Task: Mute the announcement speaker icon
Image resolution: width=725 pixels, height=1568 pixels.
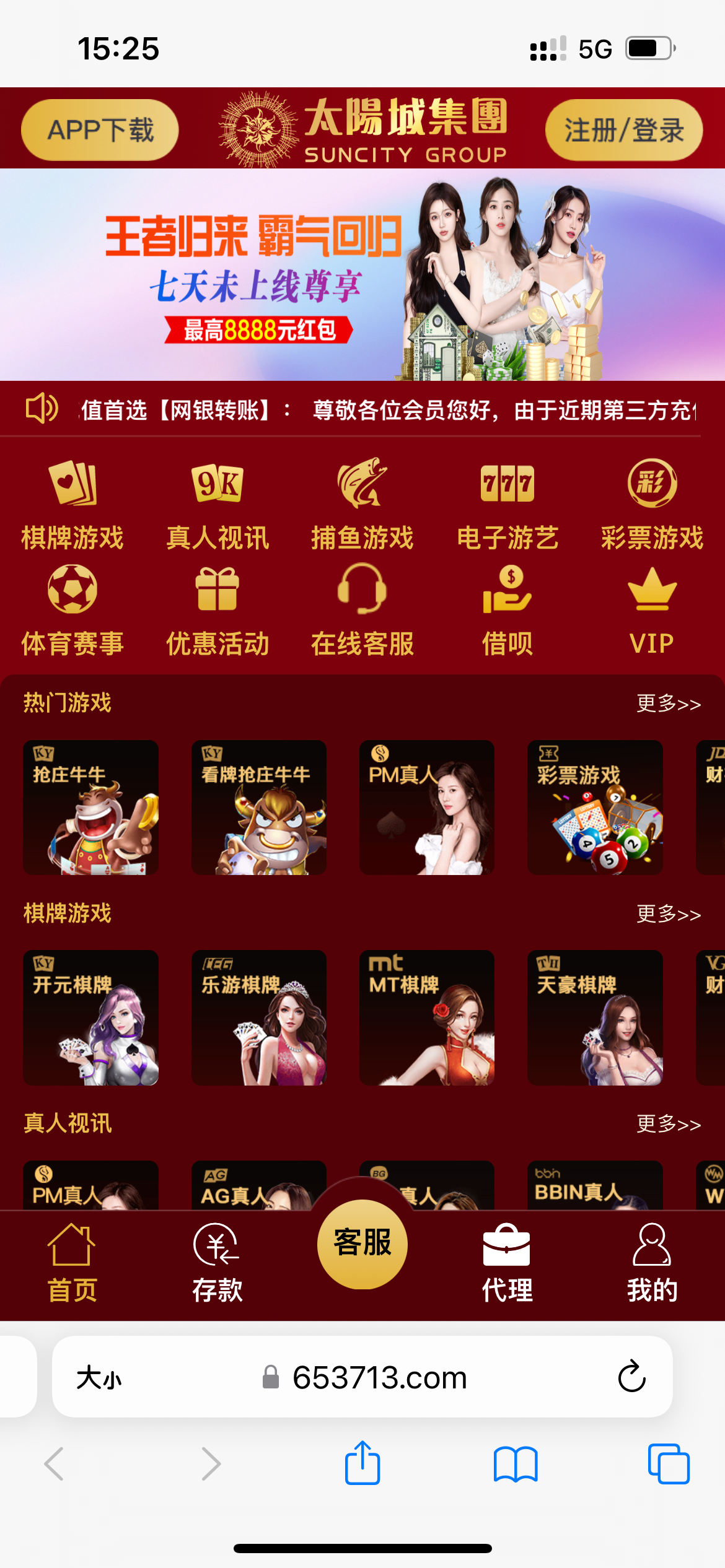Action: pos(41,409)
